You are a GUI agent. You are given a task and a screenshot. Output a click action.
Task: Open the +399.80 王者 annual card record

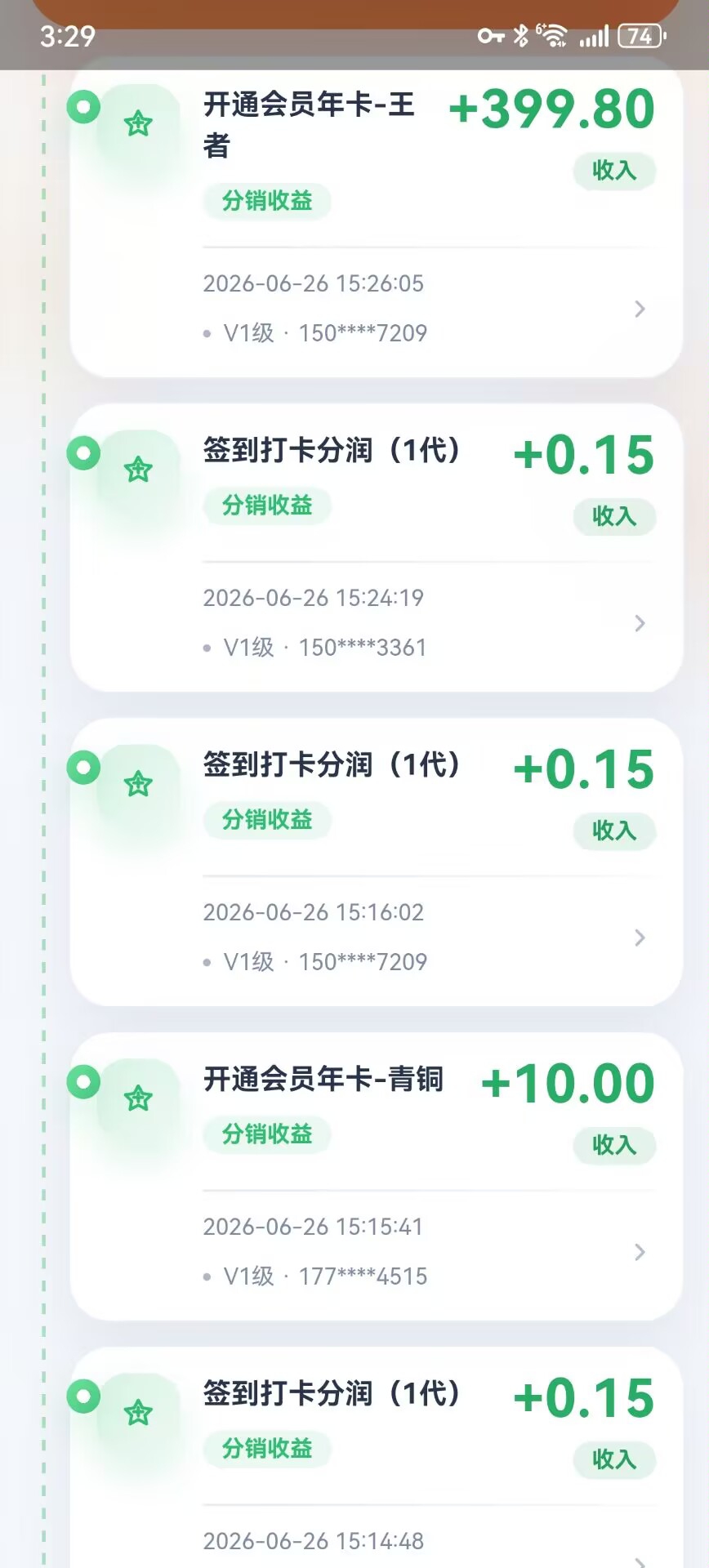point(376,220)
